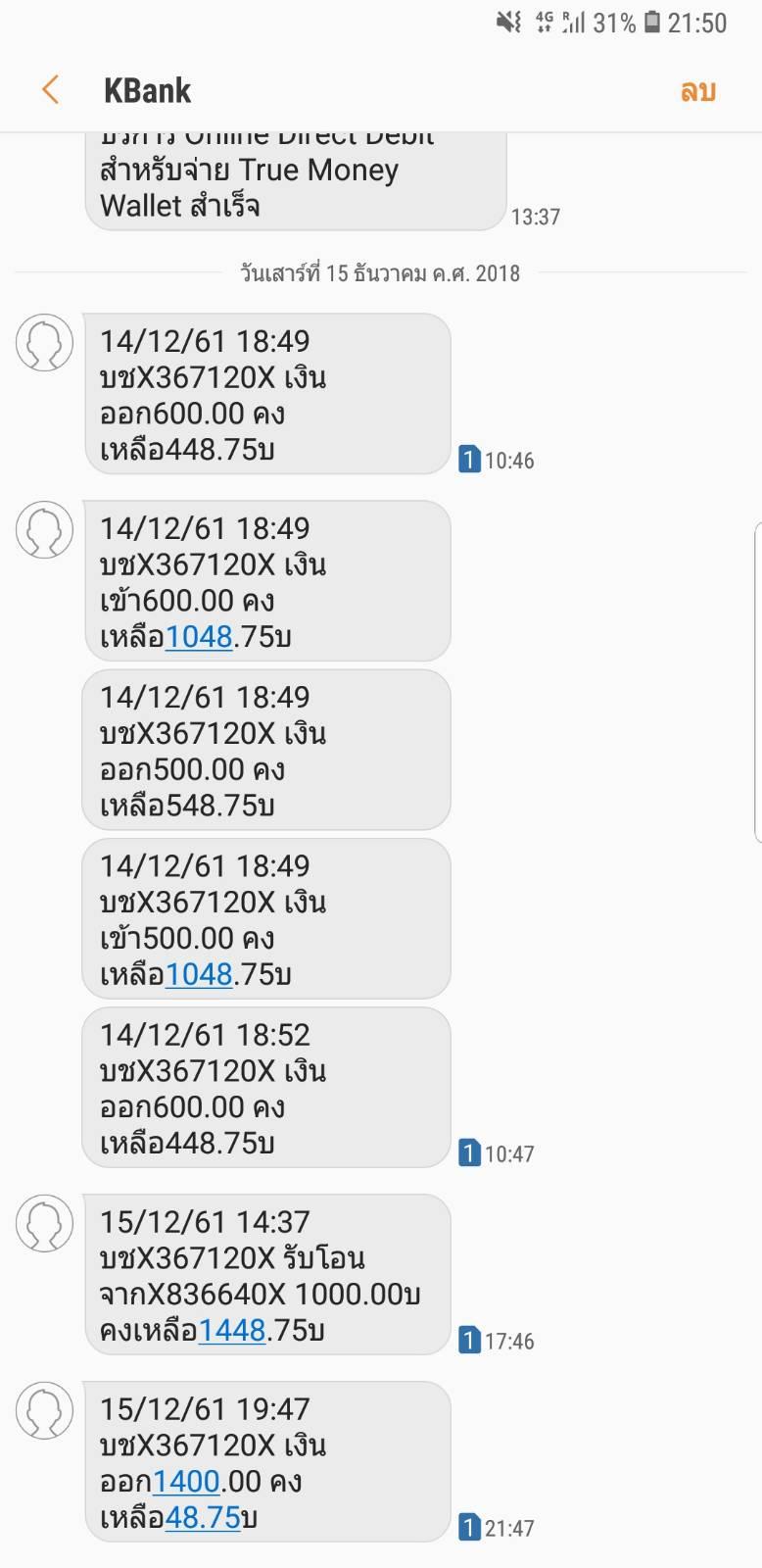
Task: Tap sender avatar beside the 15/12/61 19:47 message
Action: [45, 1410]
